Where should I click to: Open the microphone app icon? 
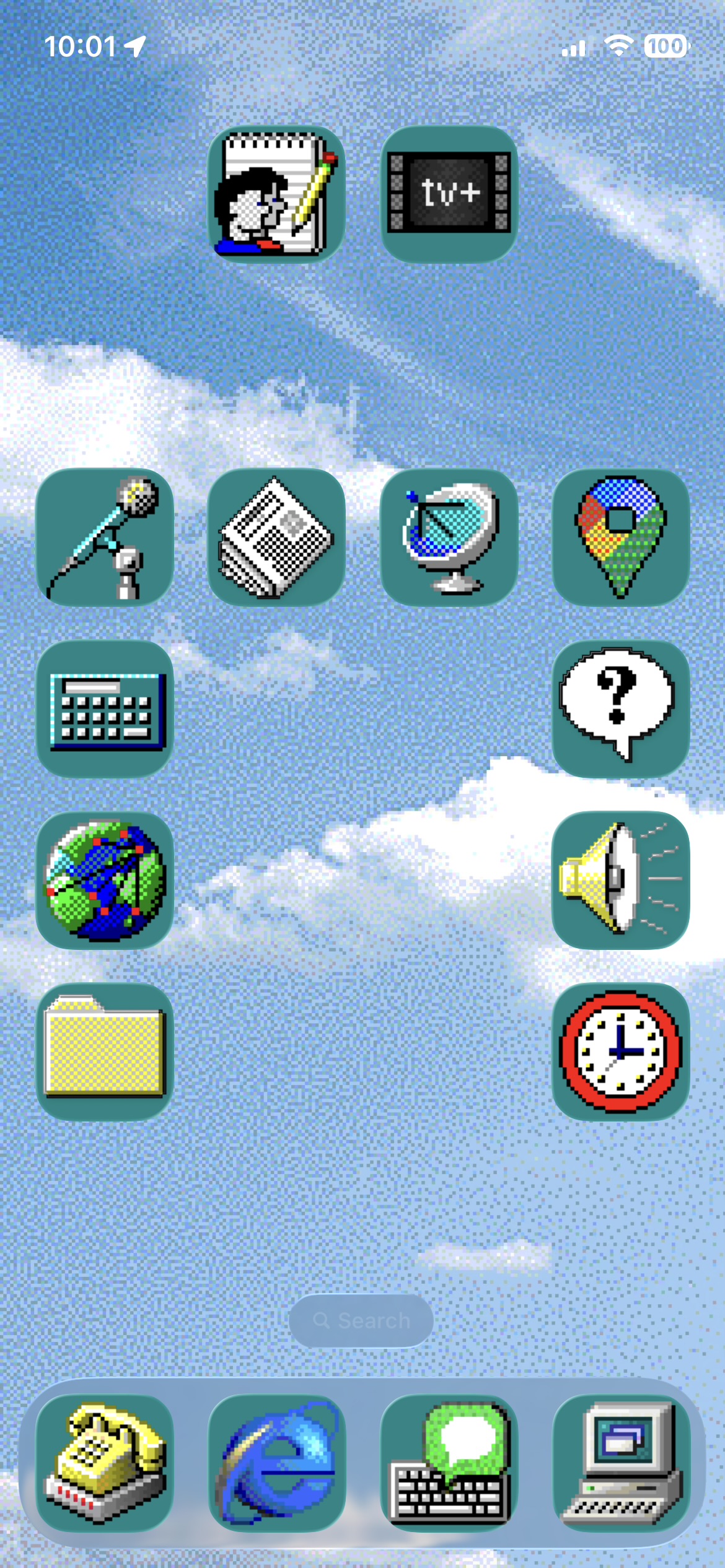pyautogui.click(x=105, y=537)
